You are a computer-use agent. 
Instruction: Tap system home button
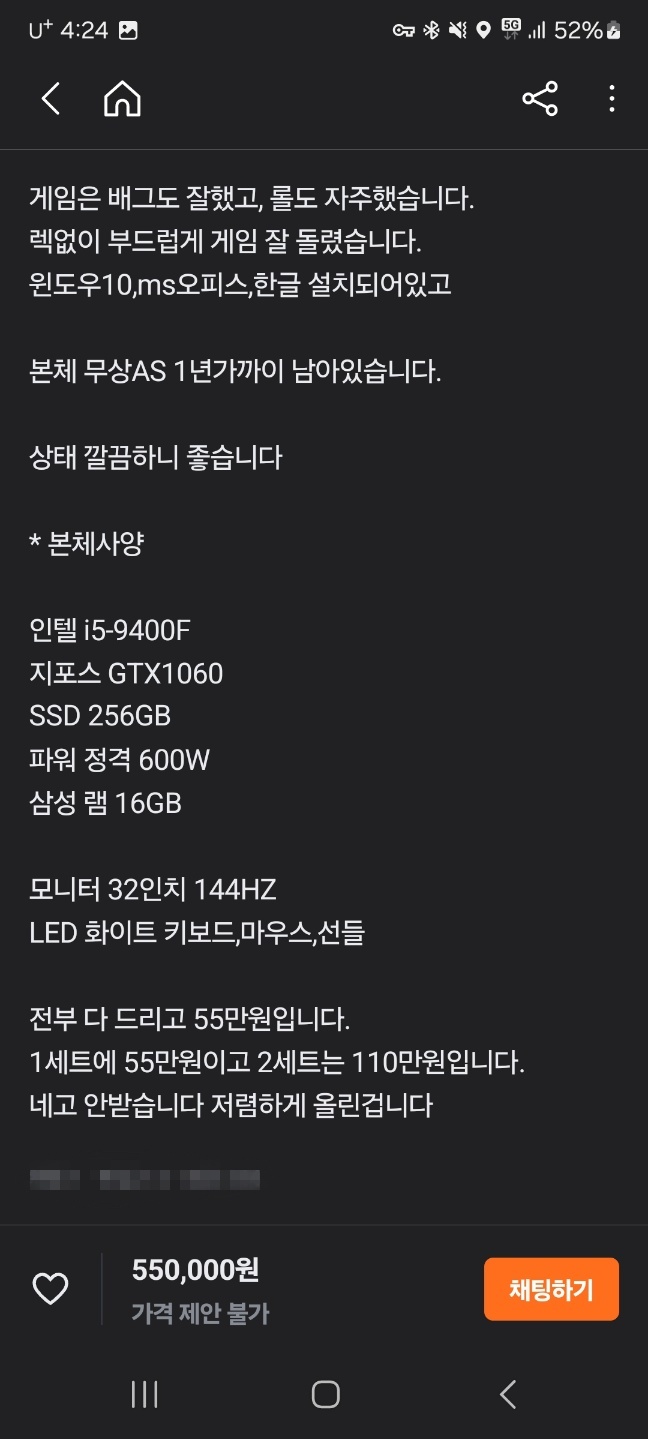coord(325,1394)
